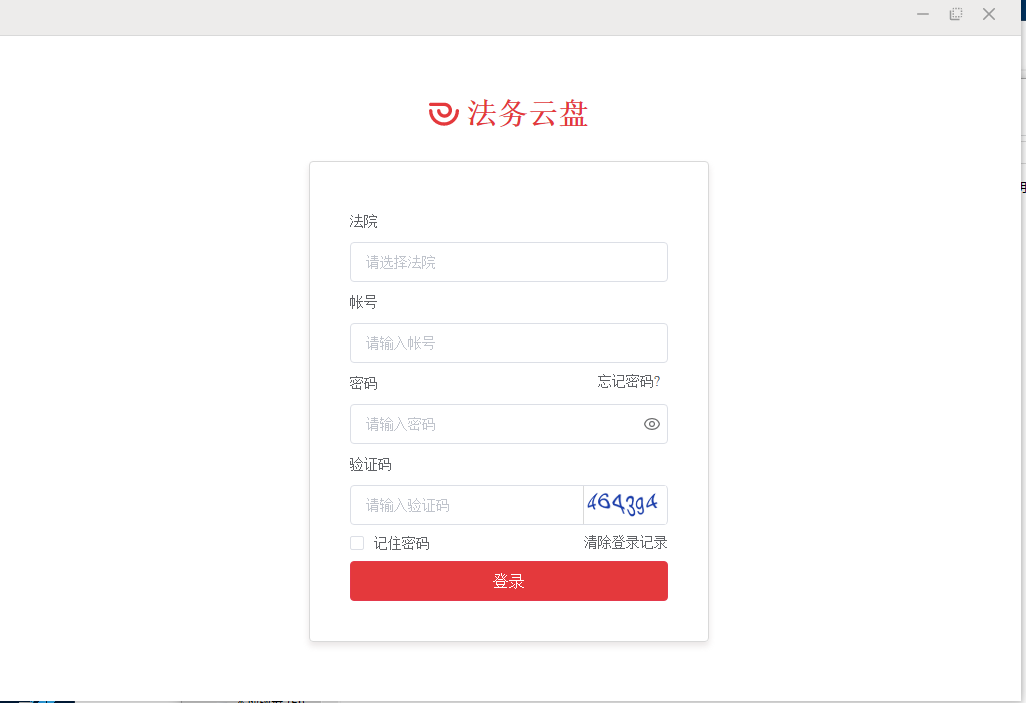Check the 记住密码 checkbox
1026x703 pixels.
click(357, 543)
